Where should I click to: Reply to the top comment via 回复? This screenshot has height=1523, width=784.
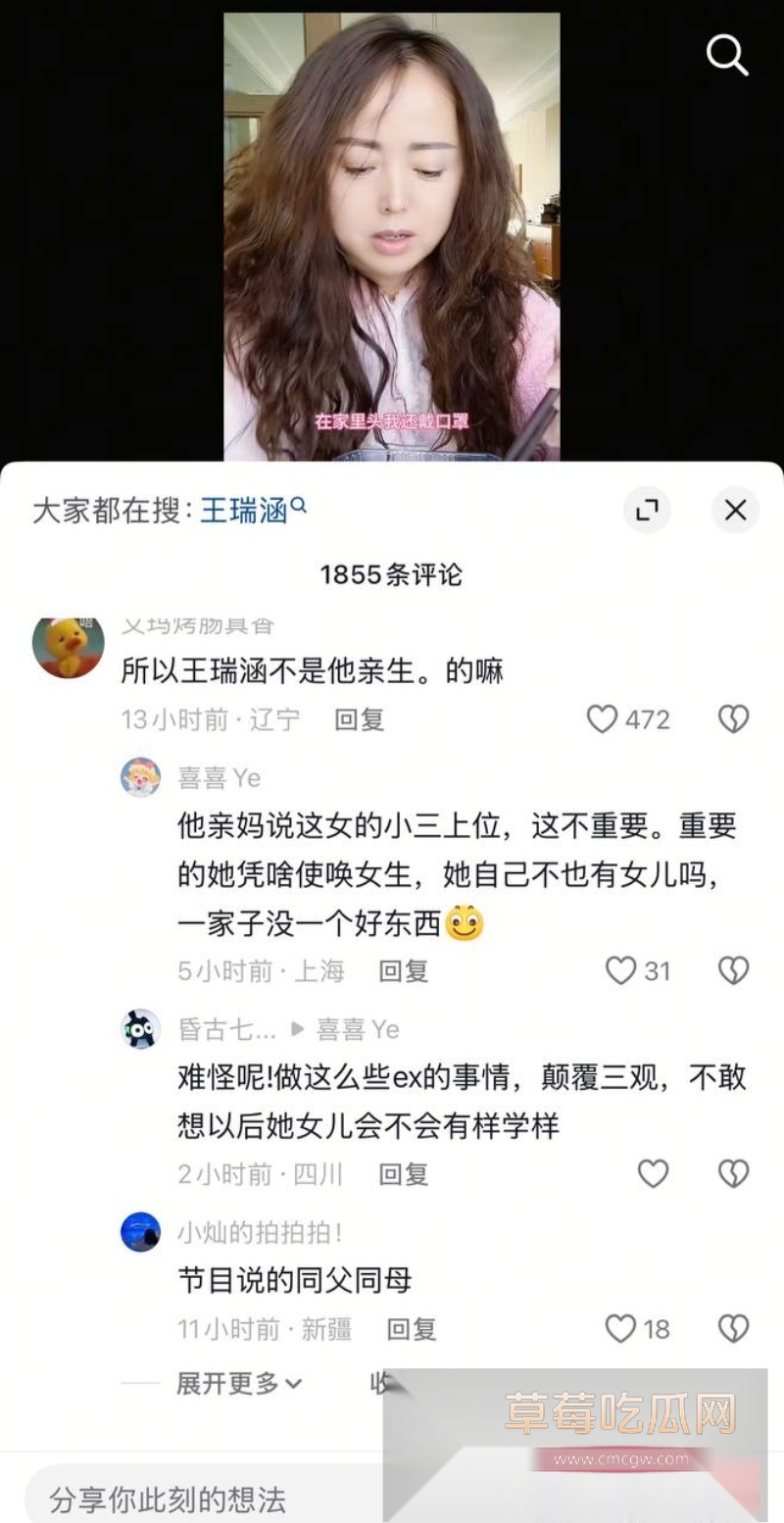[x=358, y=719]
